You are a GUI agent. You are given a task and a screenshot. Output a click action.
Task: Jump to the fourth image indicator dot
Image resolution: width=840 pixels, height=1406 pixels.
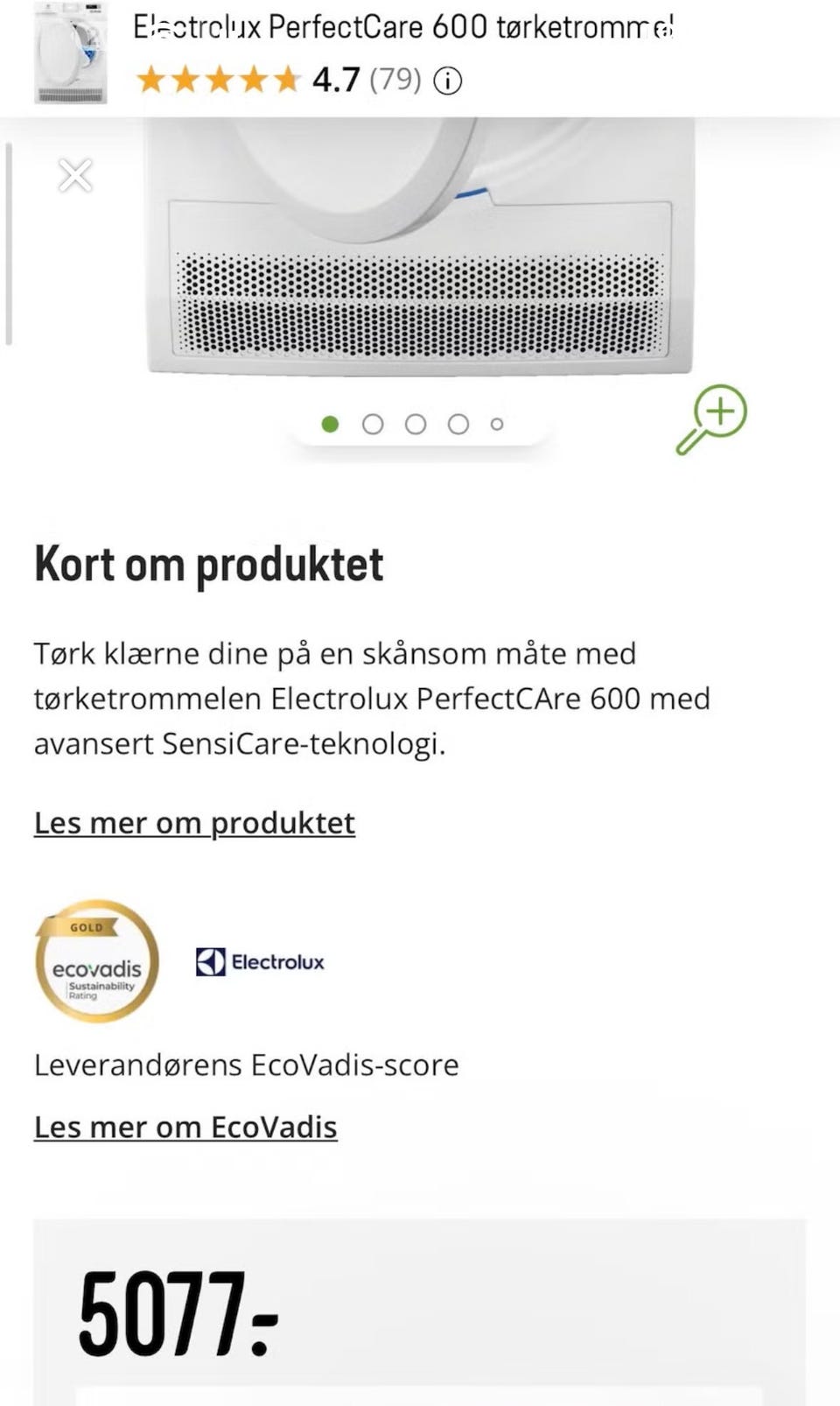click(458, 425)
